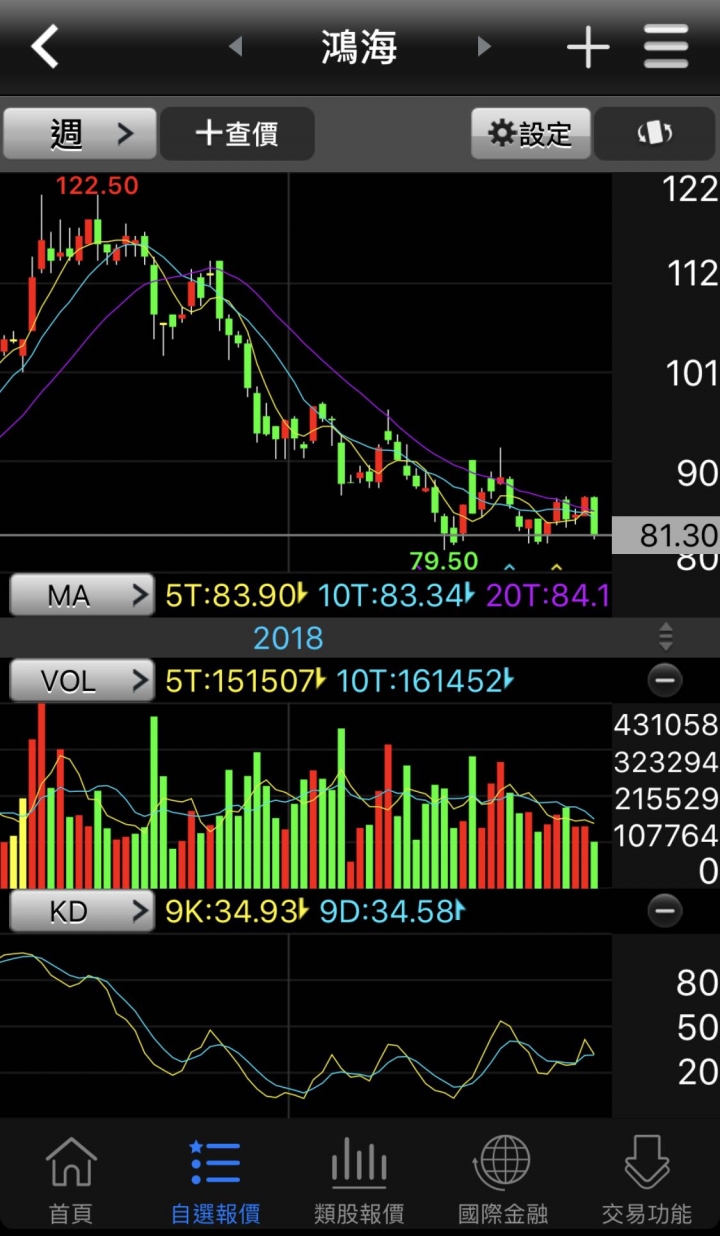Tap the 查價 button

[237, 134]
